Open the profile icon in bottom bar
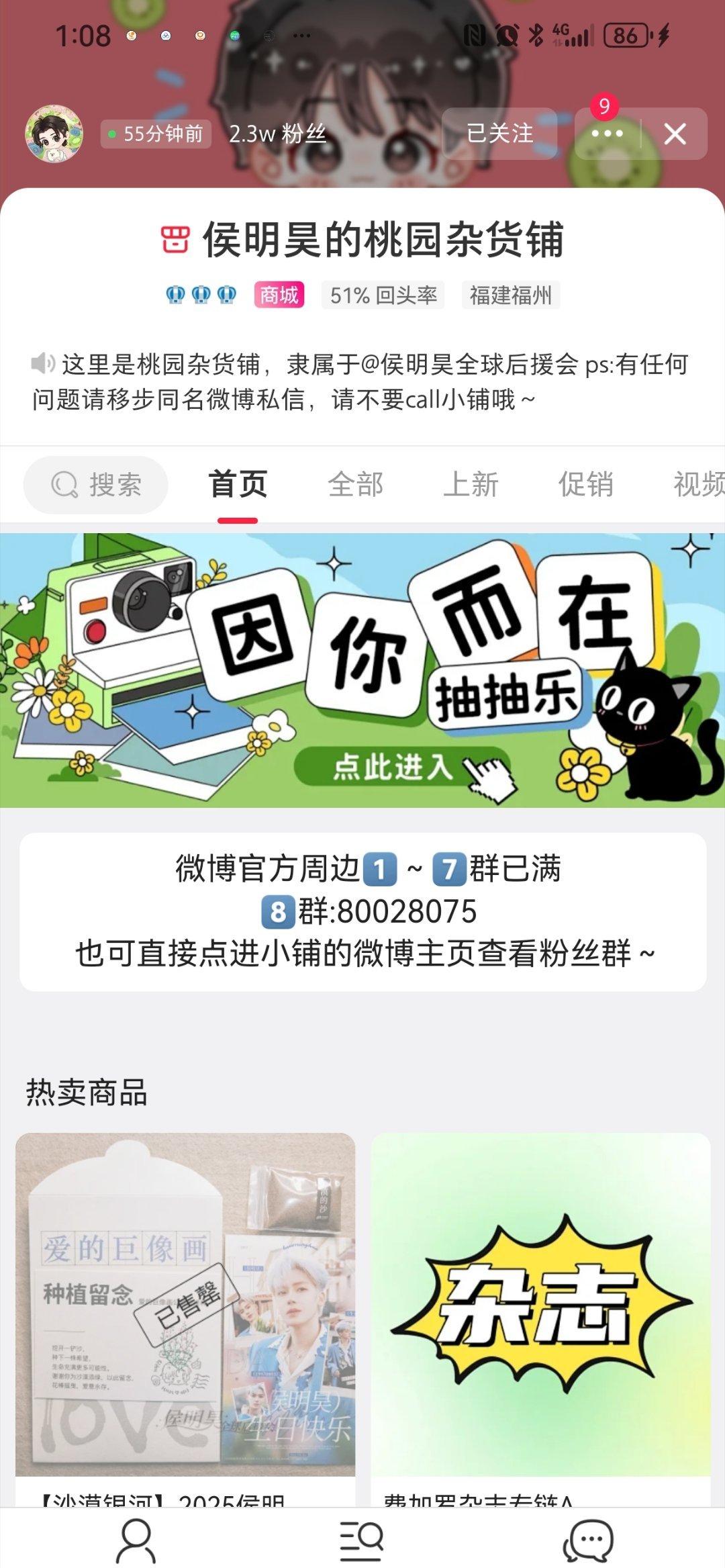Screen dimensions: 725x1568 point(136,1540)
